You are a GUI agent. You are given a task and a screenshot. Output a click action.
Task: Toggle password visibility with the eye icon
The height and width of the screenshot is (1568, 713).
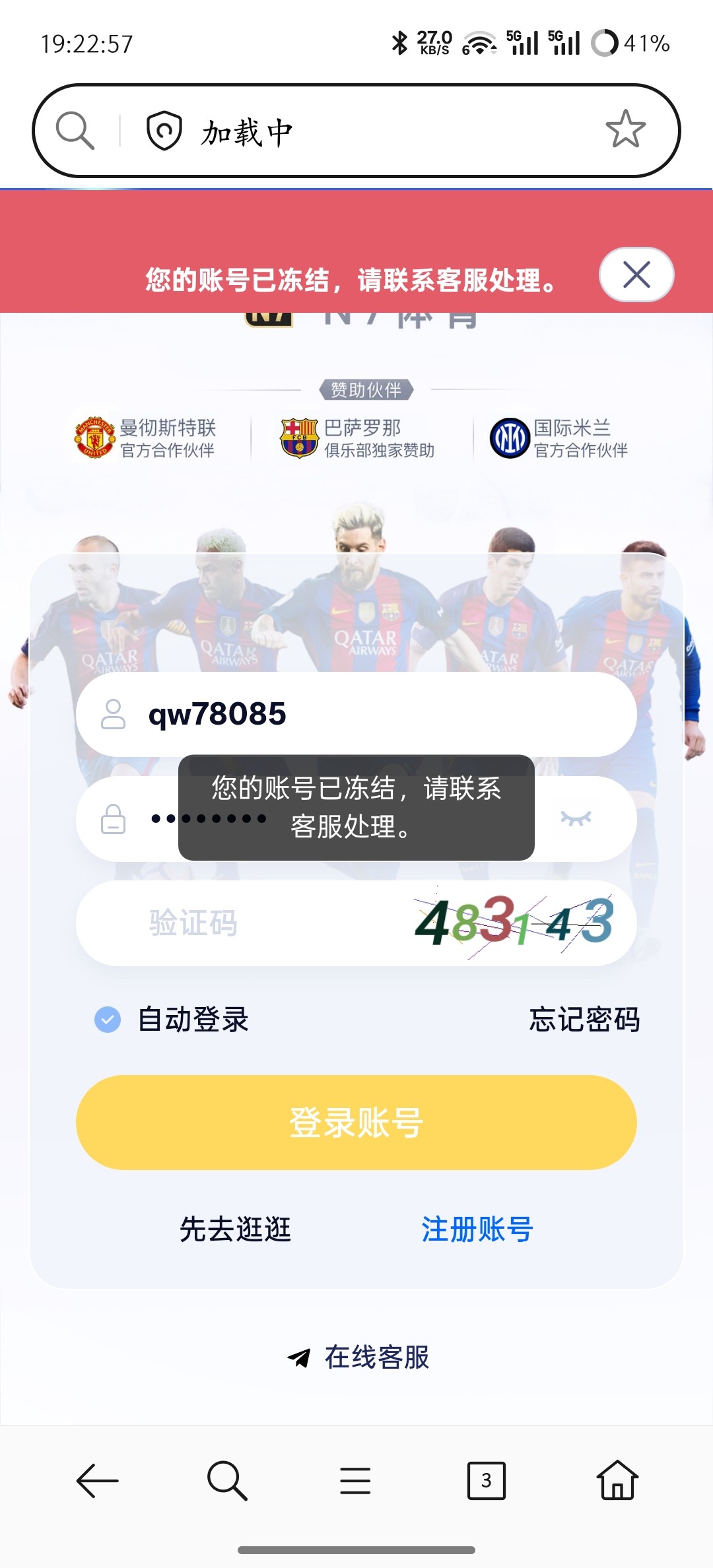pos(575,819)
